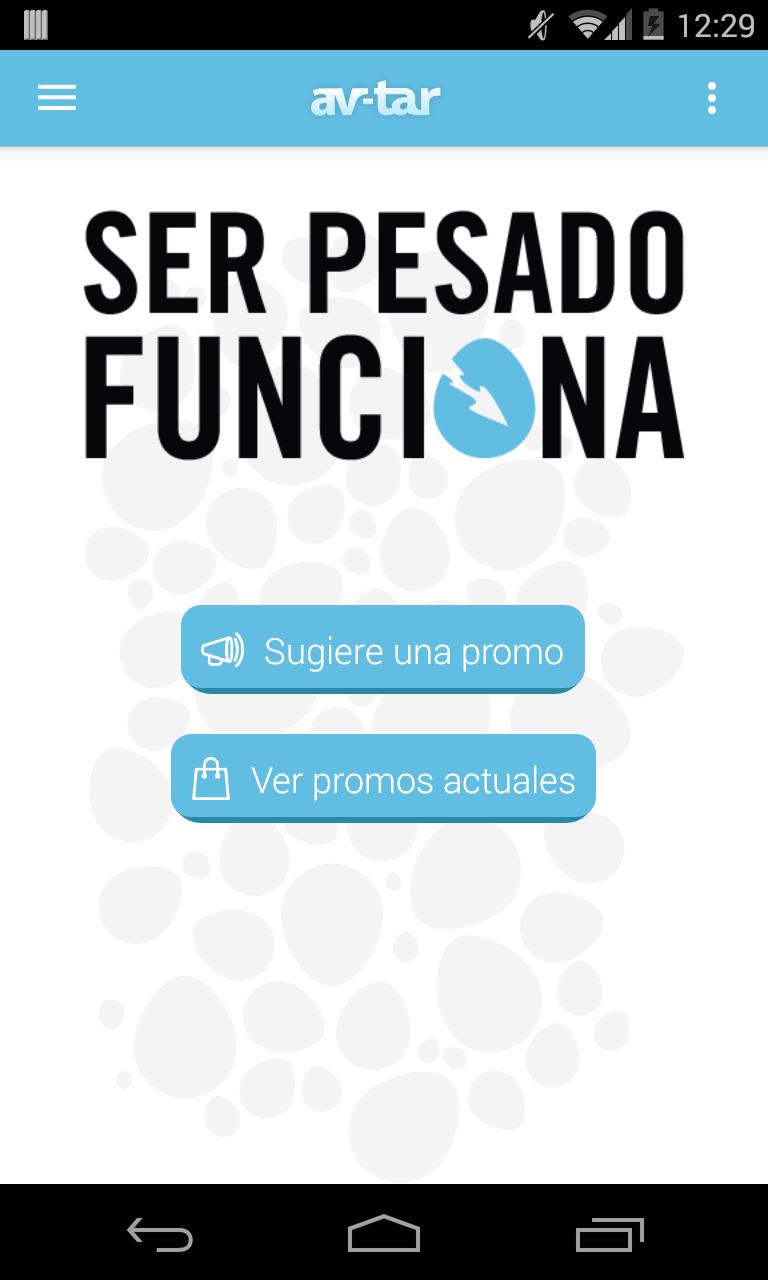
Task: Tap Sugiere una promo button
Action: tap(383, 649)
